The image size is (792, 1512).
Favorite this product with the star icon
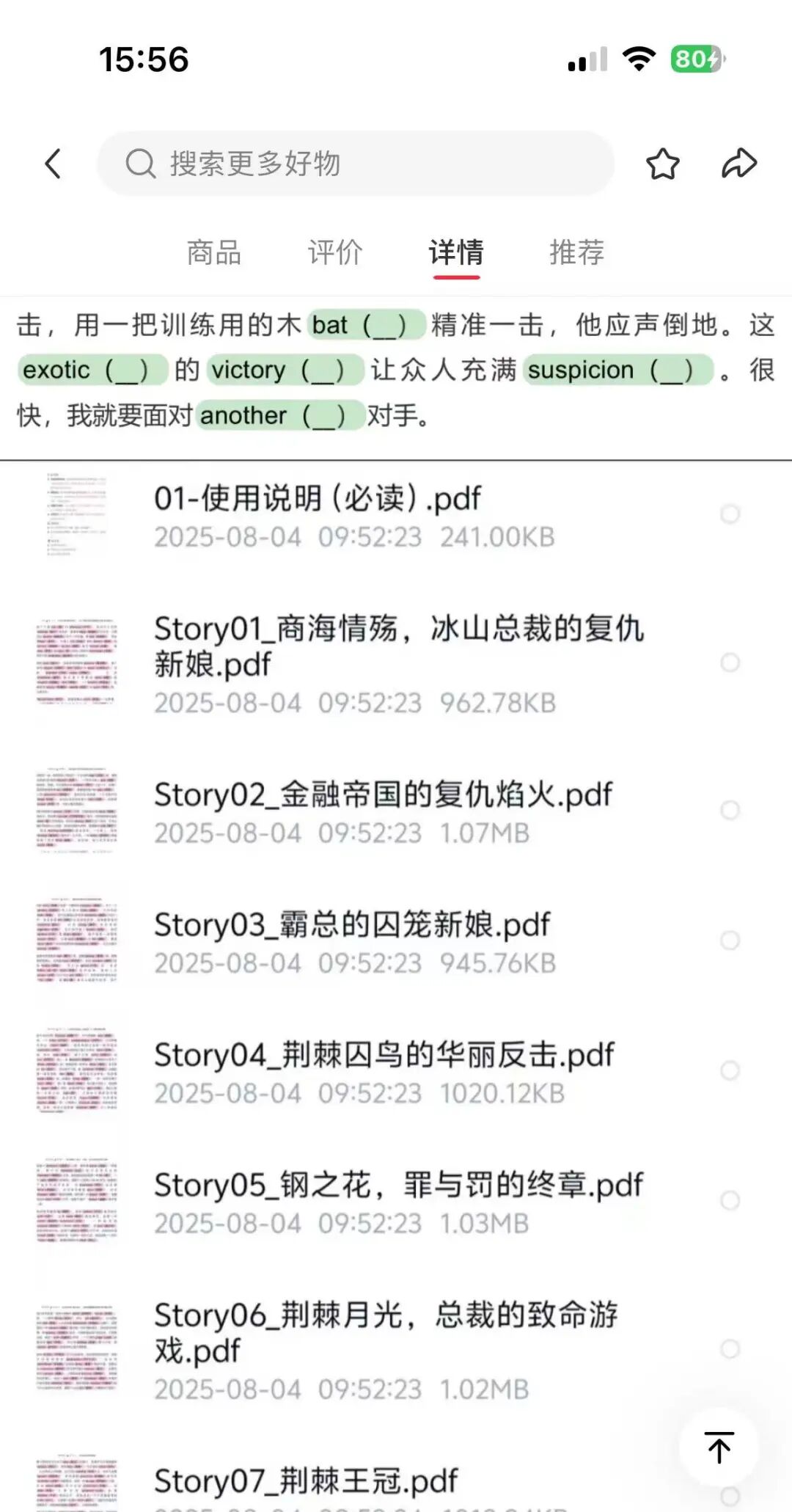click(x=662, y=164)
